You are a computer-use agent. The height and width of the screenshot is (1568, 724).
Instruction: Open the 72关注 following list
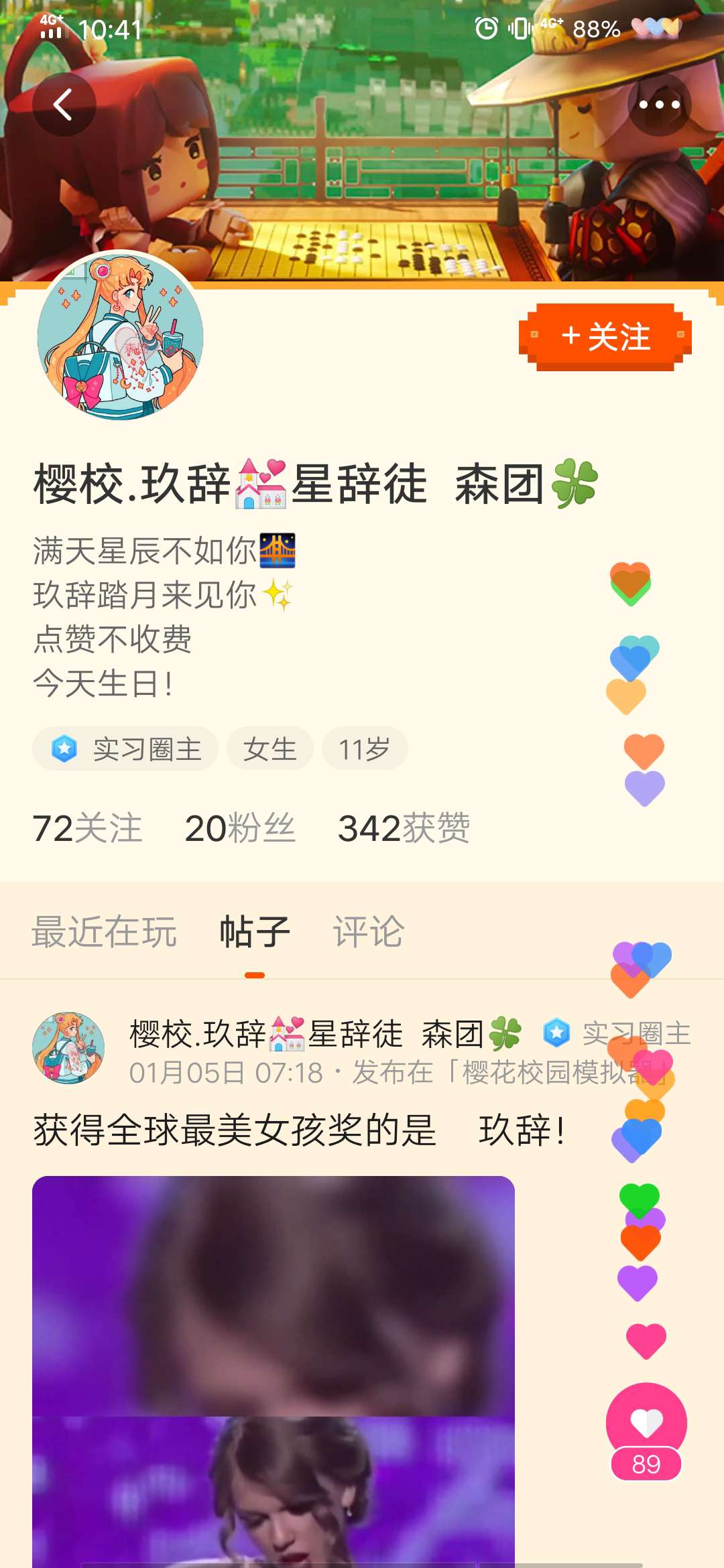coord(87,828)
